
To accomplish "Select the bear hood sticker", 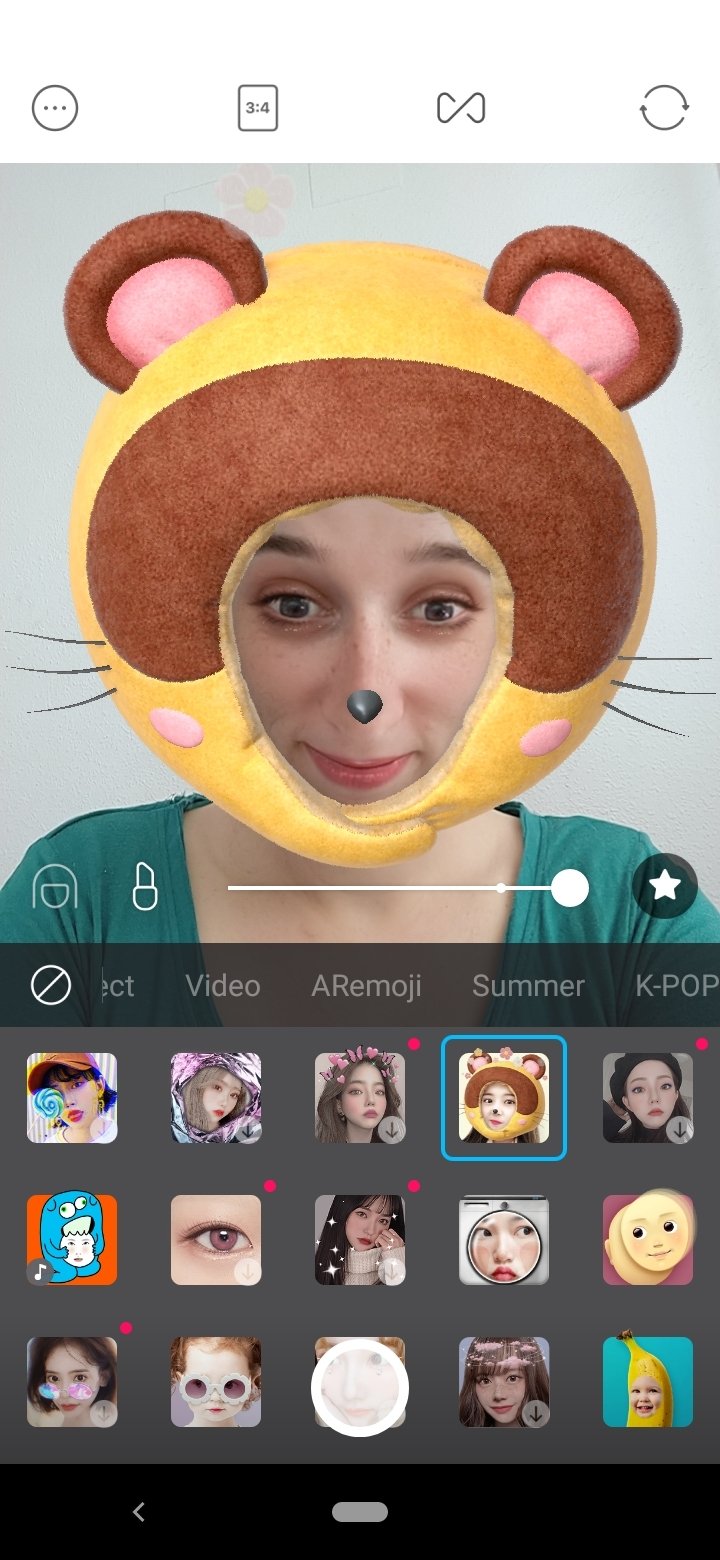I will (x=504, y=1098).
